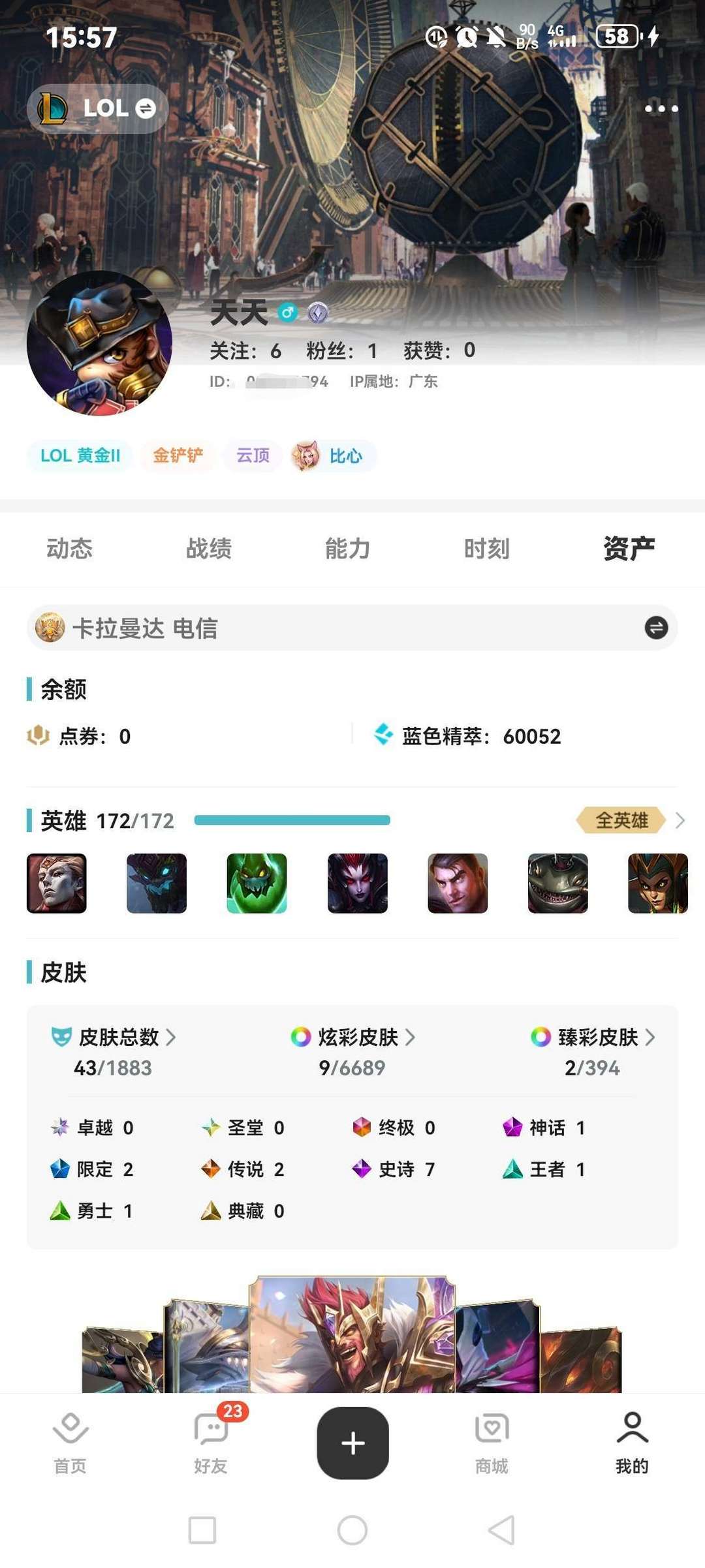Create a new post with plus button
705x1568 pixels.
pos(352,1443)
